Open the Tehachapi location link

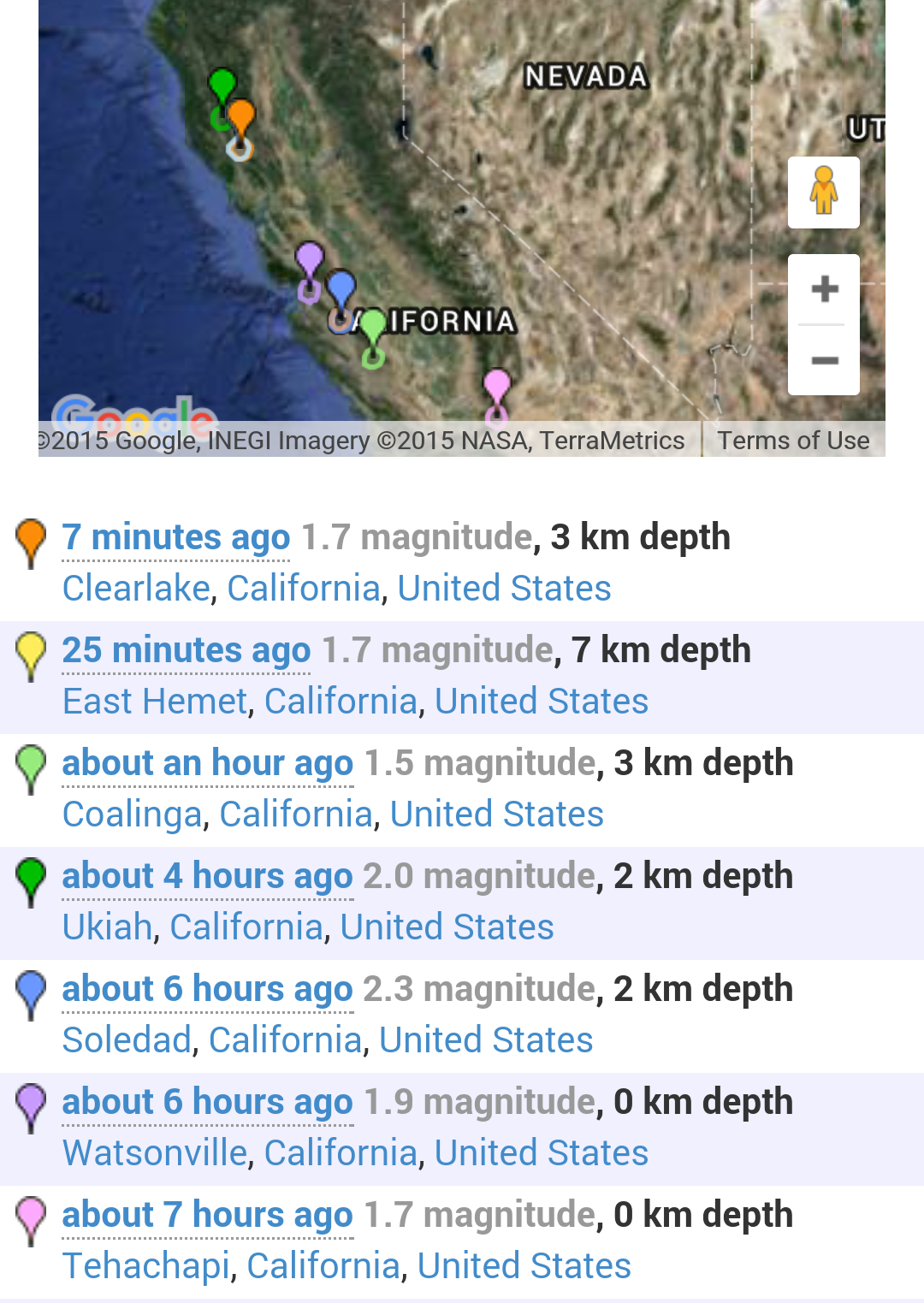pos(146,1266)
